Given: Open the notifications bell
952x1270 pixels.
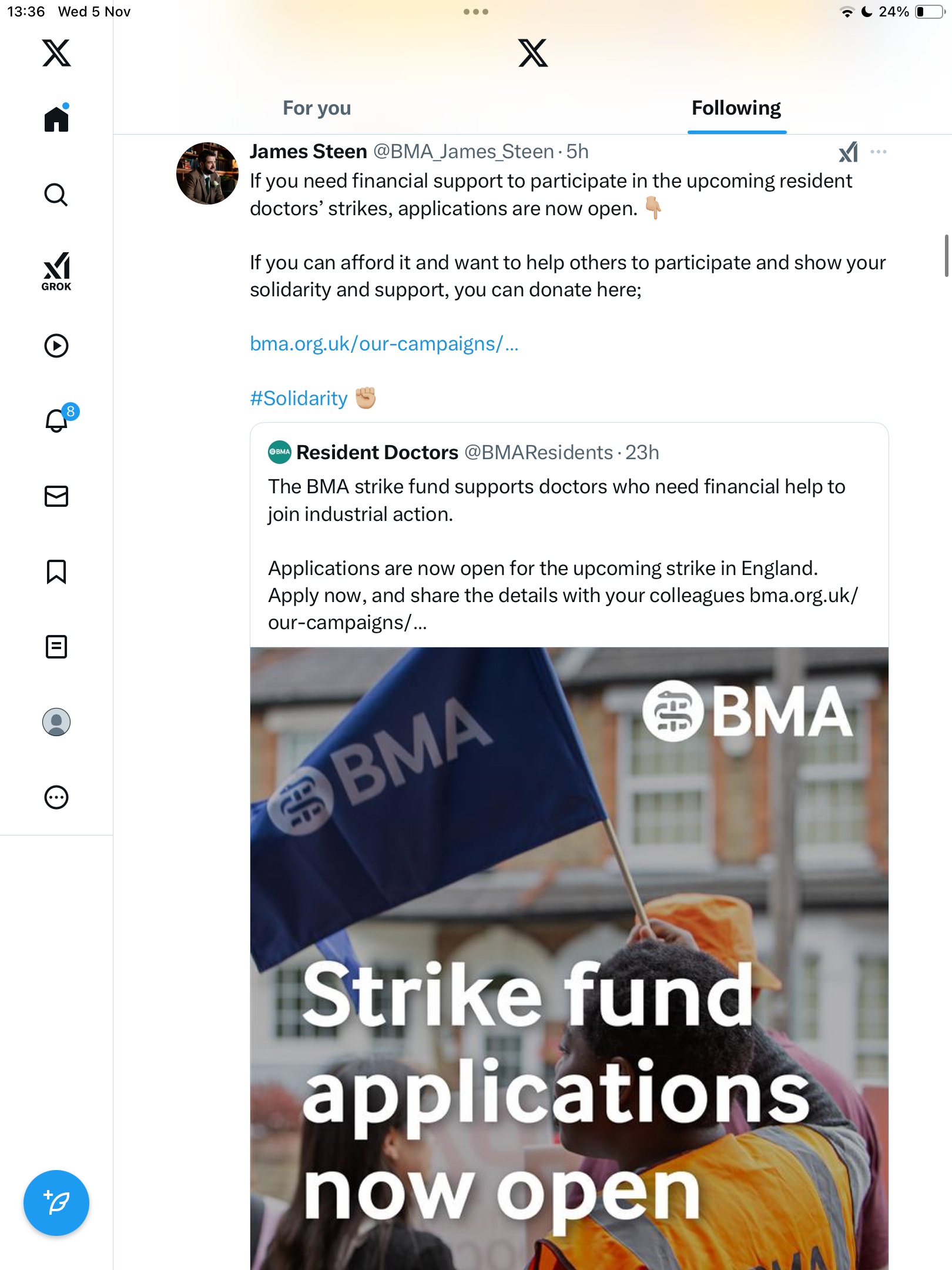Looking at the screenshot, I should pos(58,420).
